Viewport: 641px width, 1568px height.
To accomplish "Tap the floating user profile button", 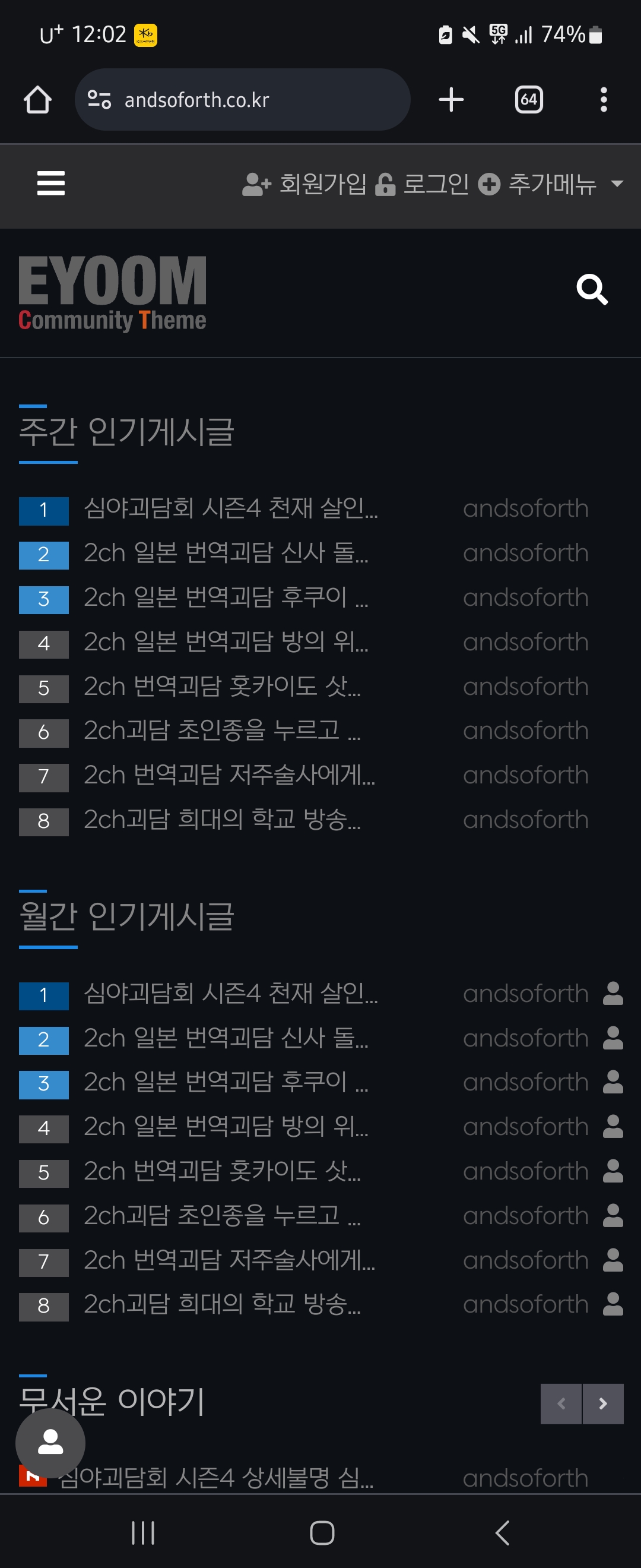I will 50,1443.
